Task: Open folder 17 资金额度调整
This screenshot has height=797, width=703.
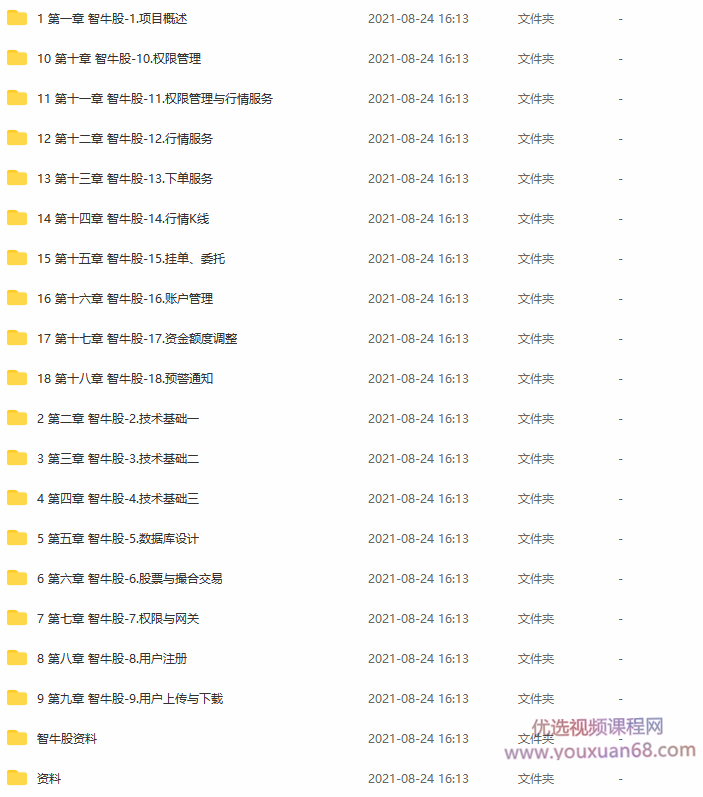Action: [137, 339]
